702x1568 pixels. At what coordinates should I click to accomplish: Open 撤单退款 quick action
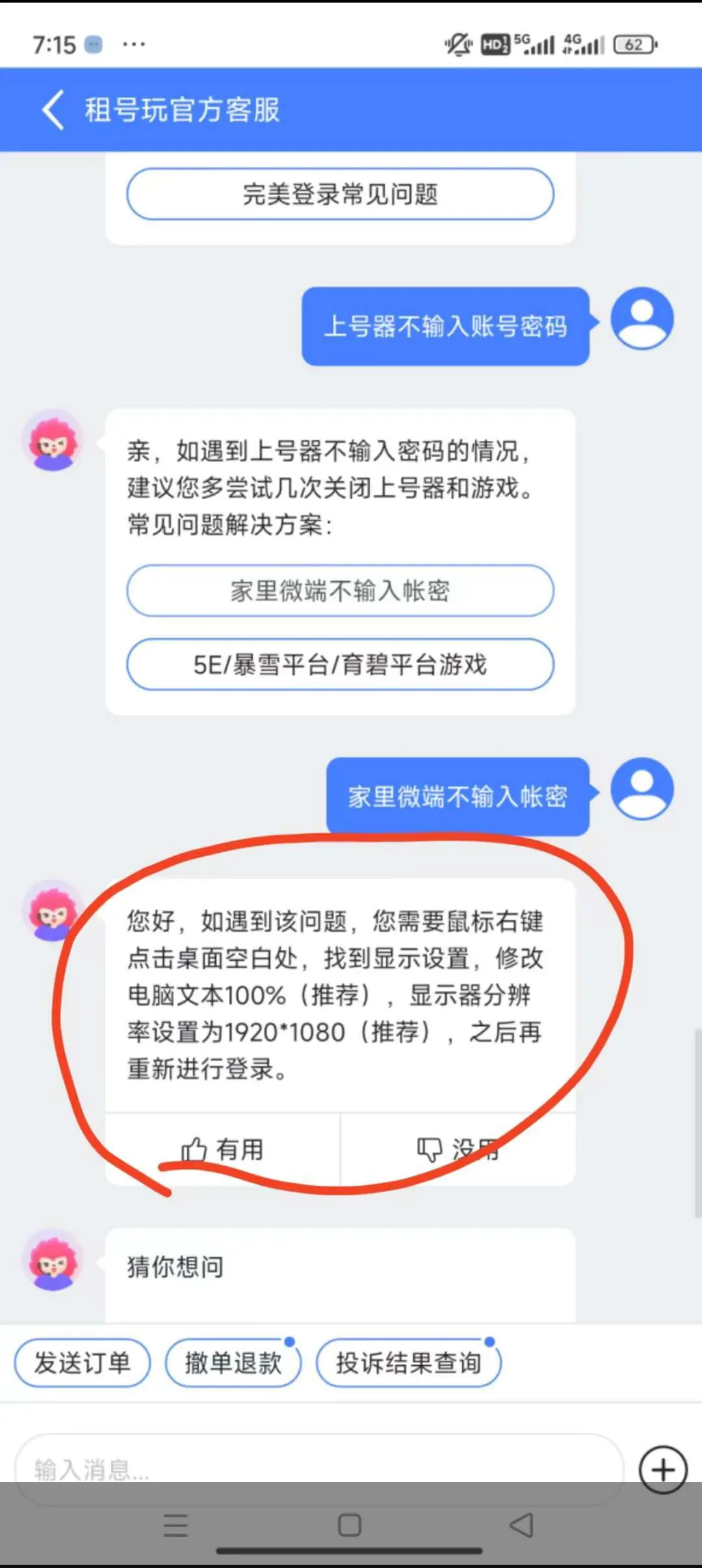233,1363
